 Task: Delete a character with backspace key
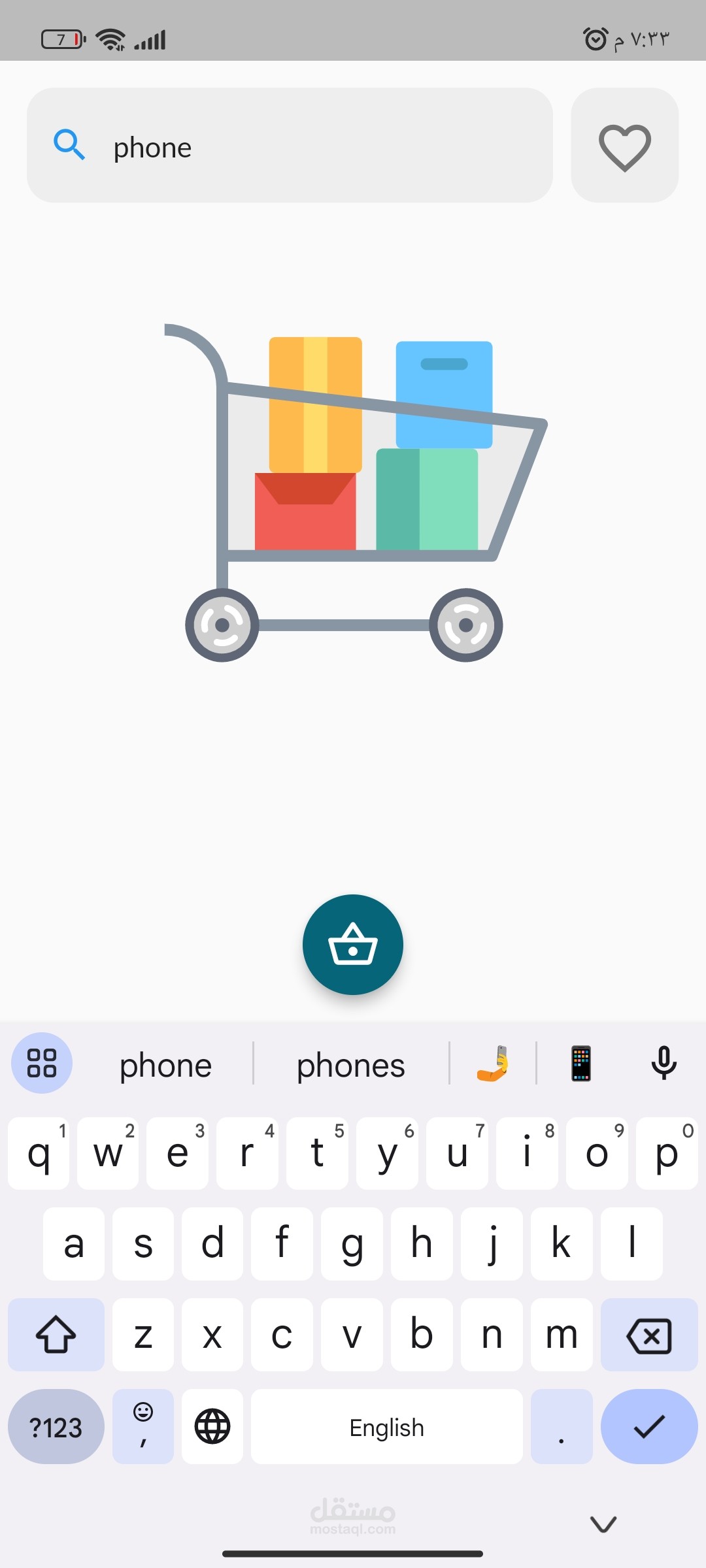[x=649, y=1335]
